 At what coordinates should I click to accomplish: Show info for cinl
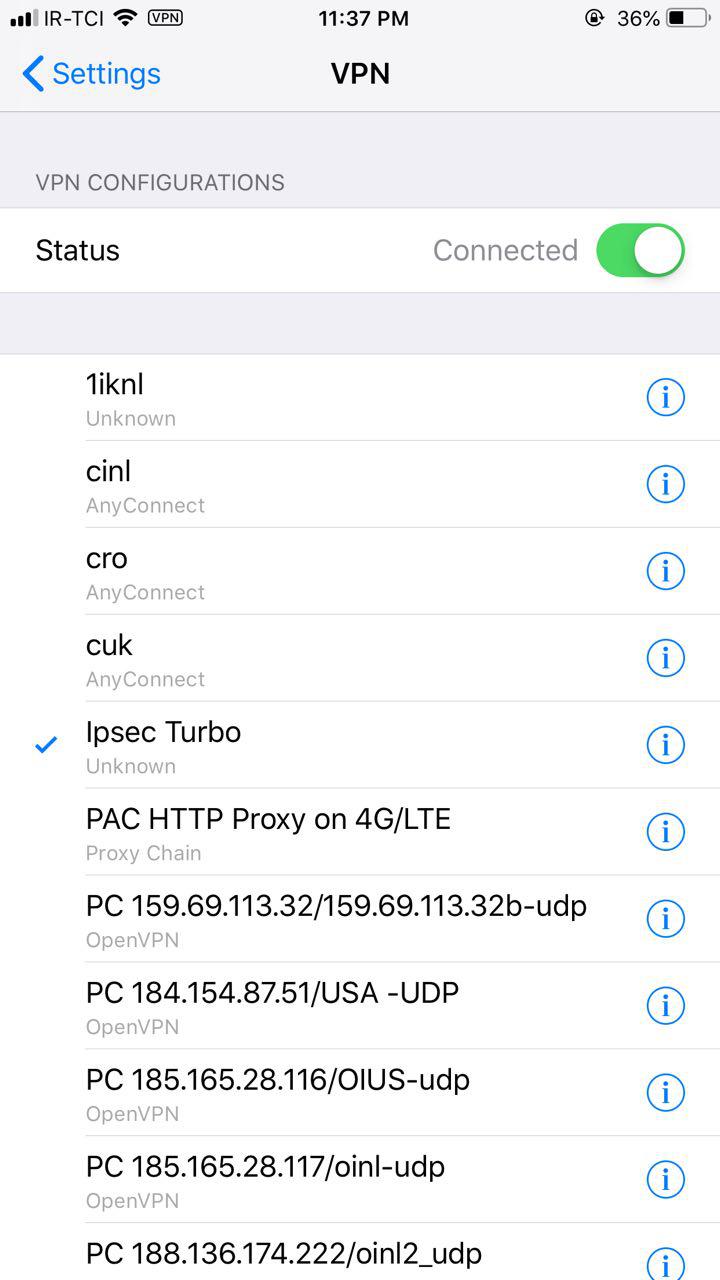(665, 484)
